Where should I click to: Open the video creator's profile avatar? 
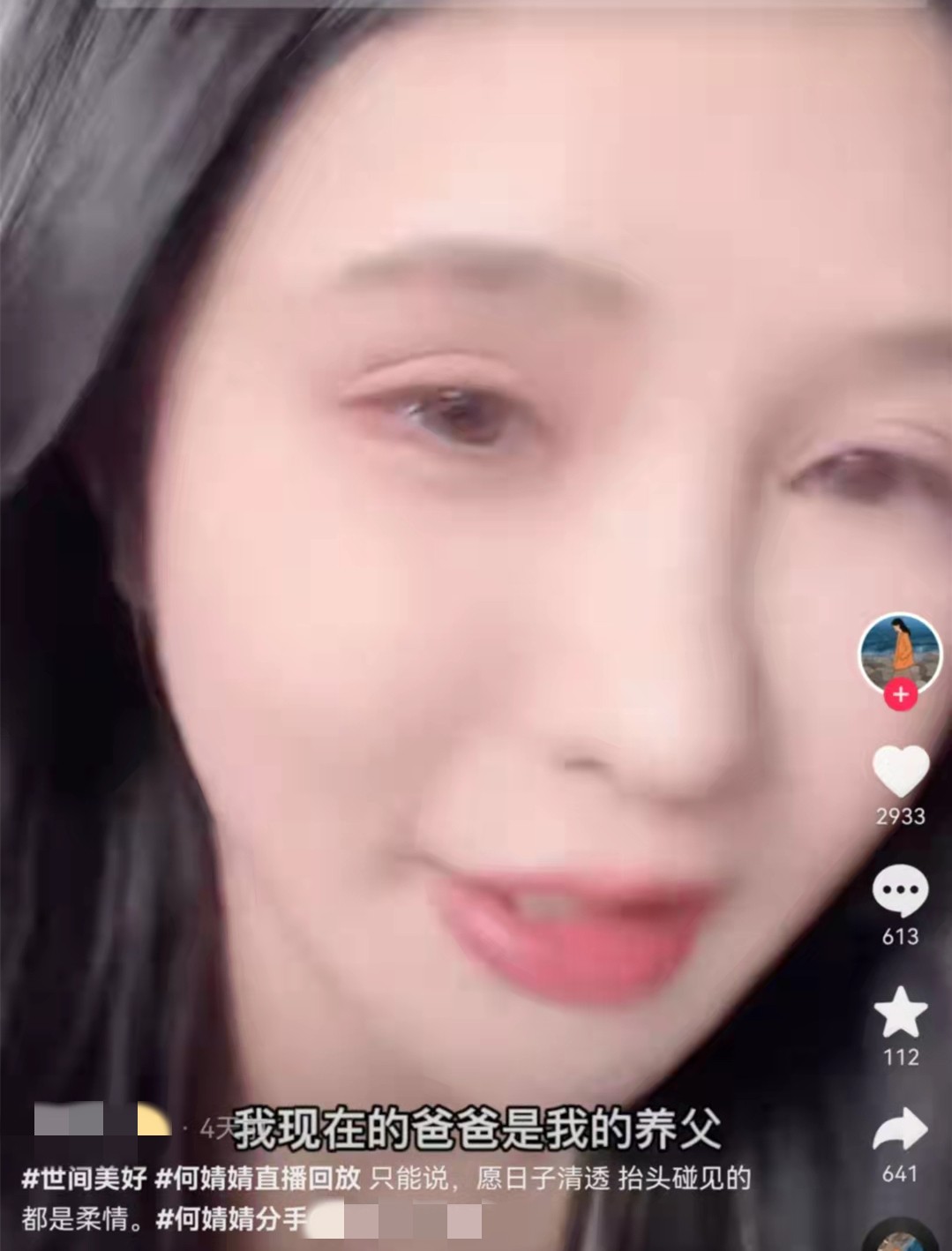click(x=900, y=653)
